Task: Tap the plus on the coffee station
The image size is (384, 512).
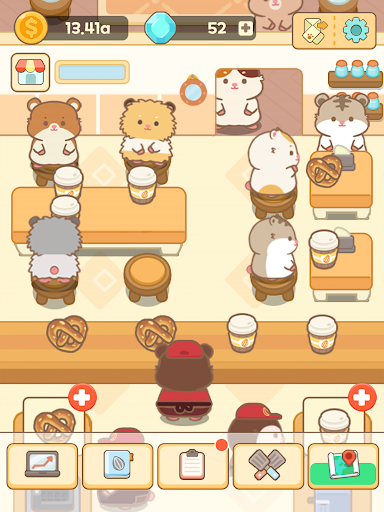Action: [x=362, y=397]
